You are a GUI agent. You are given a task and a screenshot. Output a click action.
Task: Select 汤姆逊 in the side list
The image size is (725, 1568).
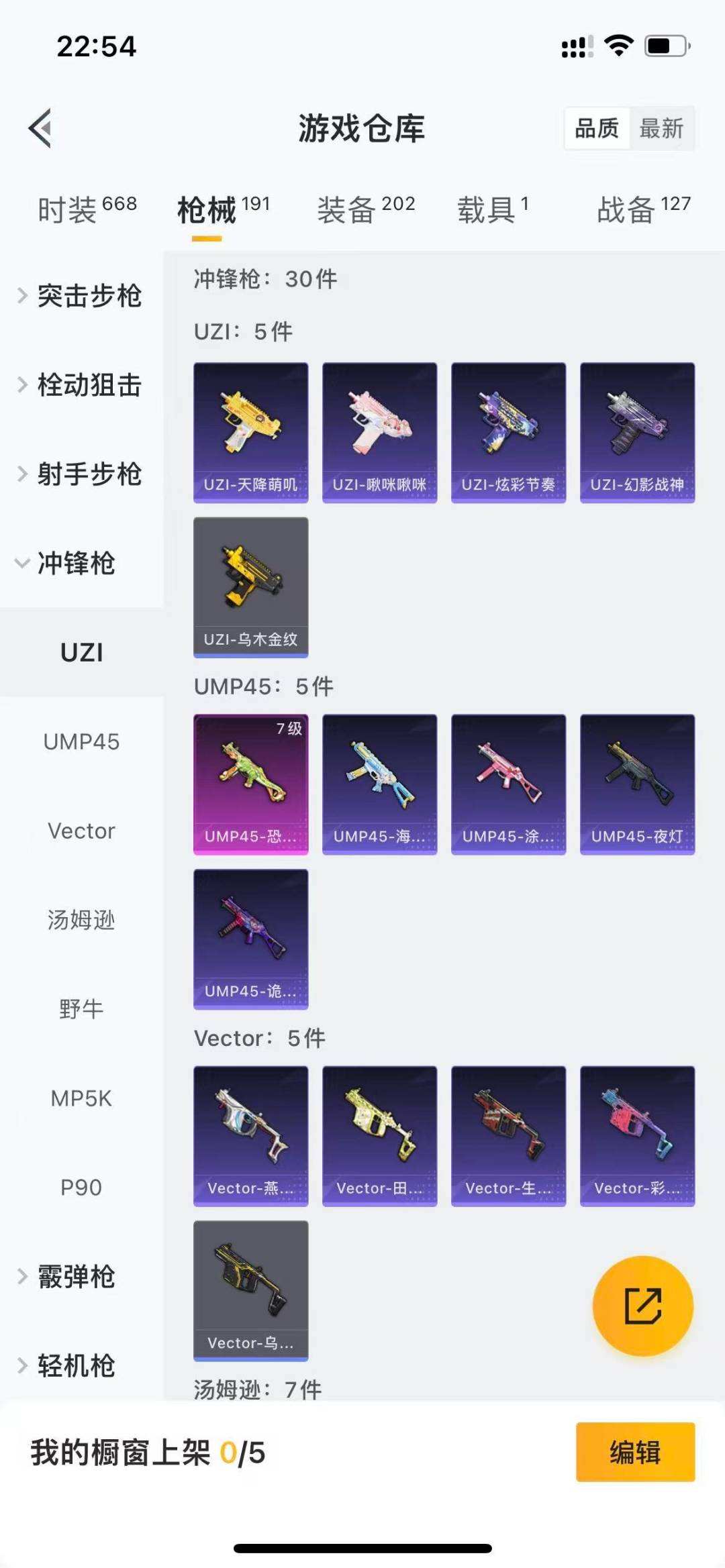coord(81,920)
